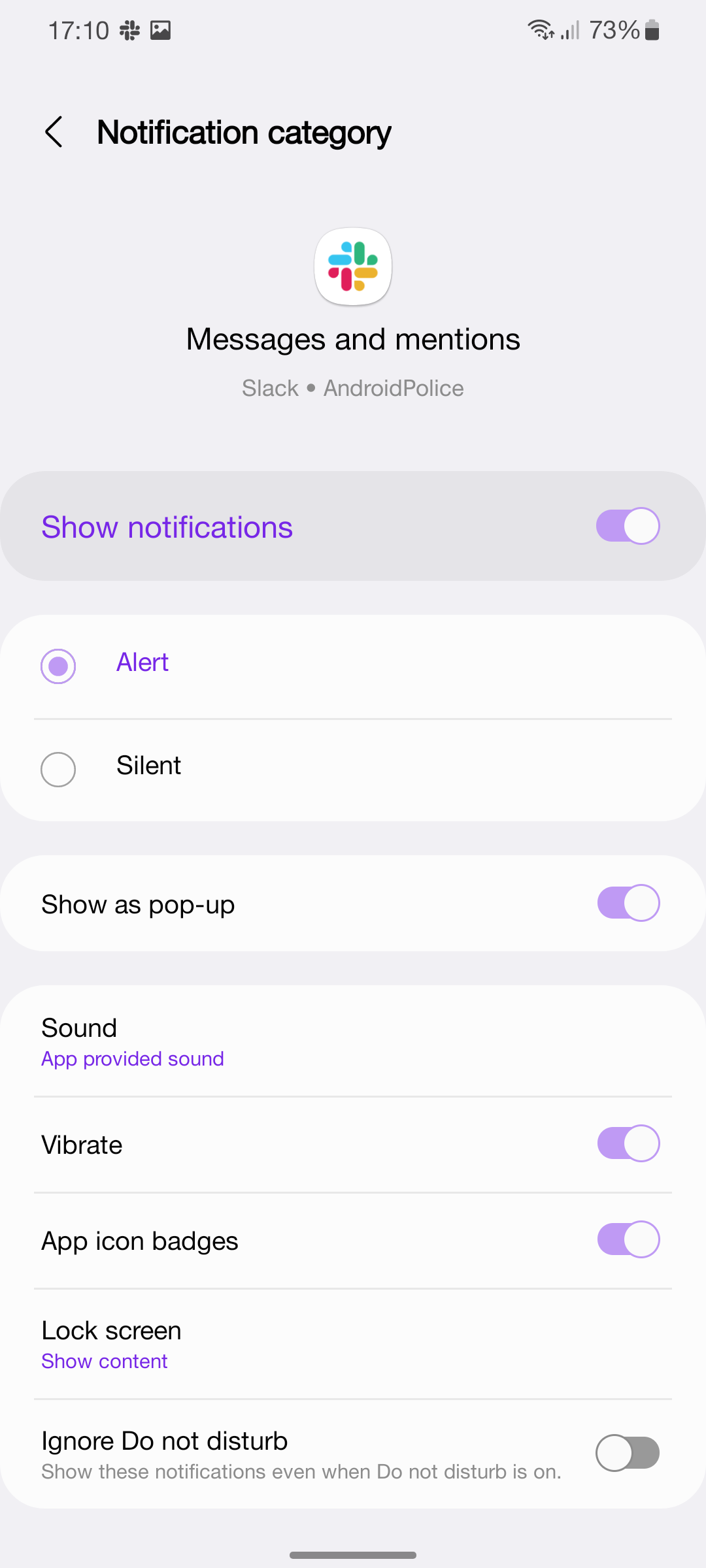Tap the clock in the status bar
Viewport: 706px width, 1568px height.
coord(80,29)
